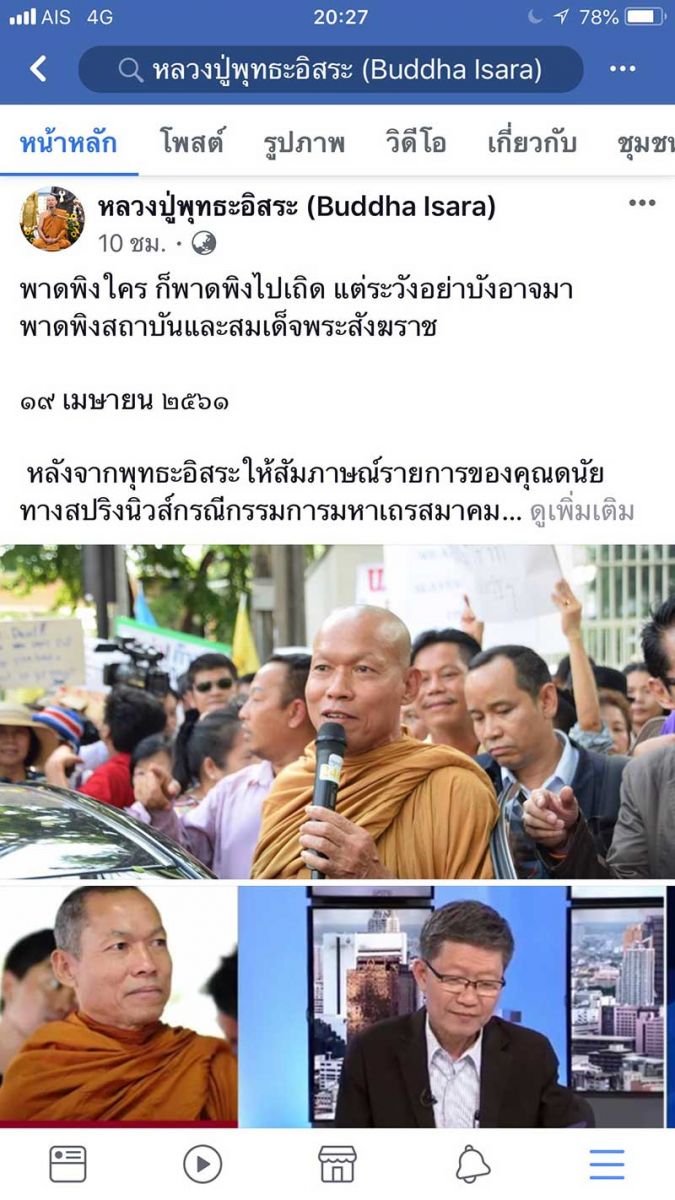This screenshot has width=675, height=1200.
Task: Open the page name link on post
Action: pos(297,207)
